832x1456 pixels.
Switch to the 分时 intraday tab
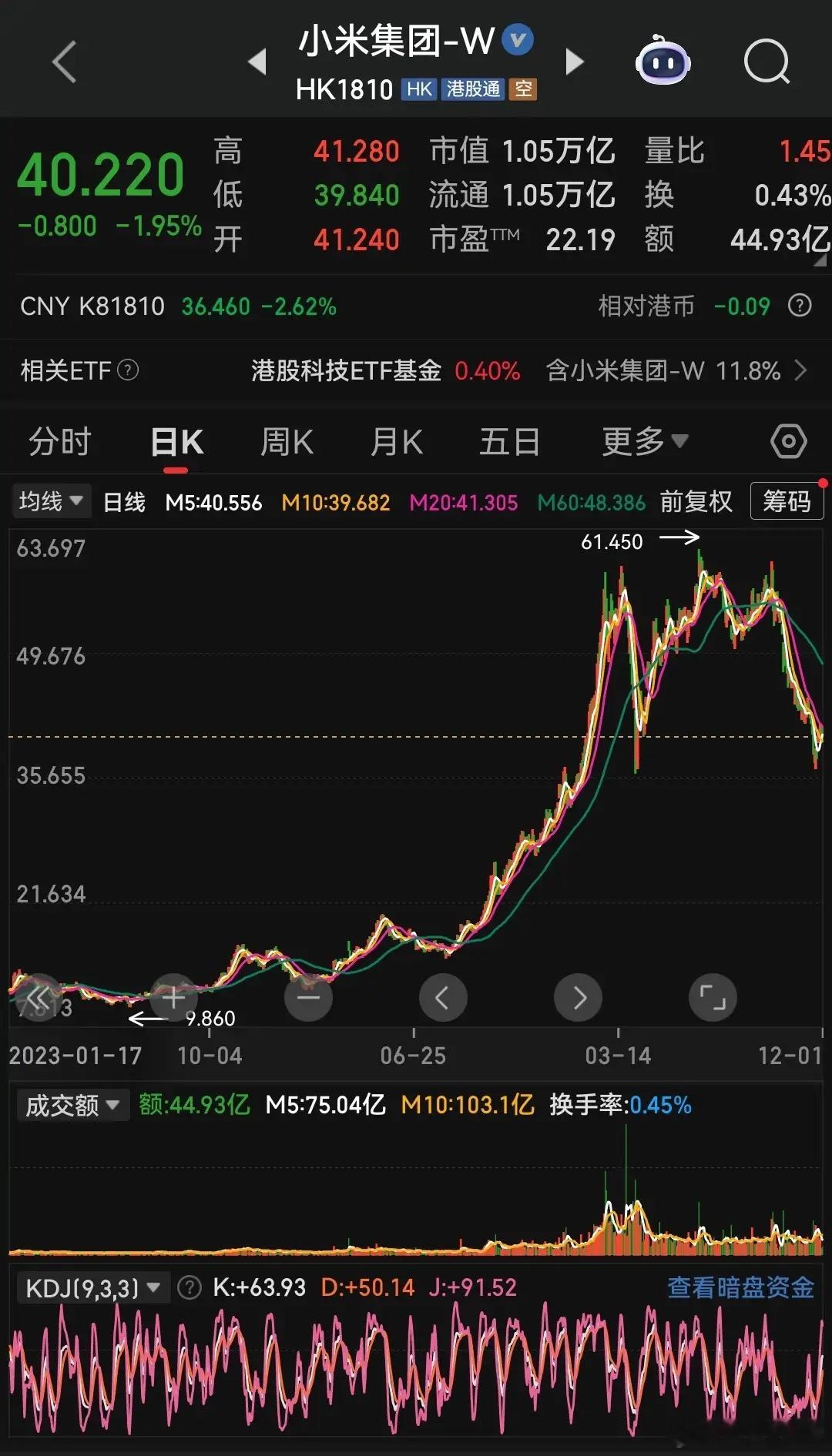59,441
